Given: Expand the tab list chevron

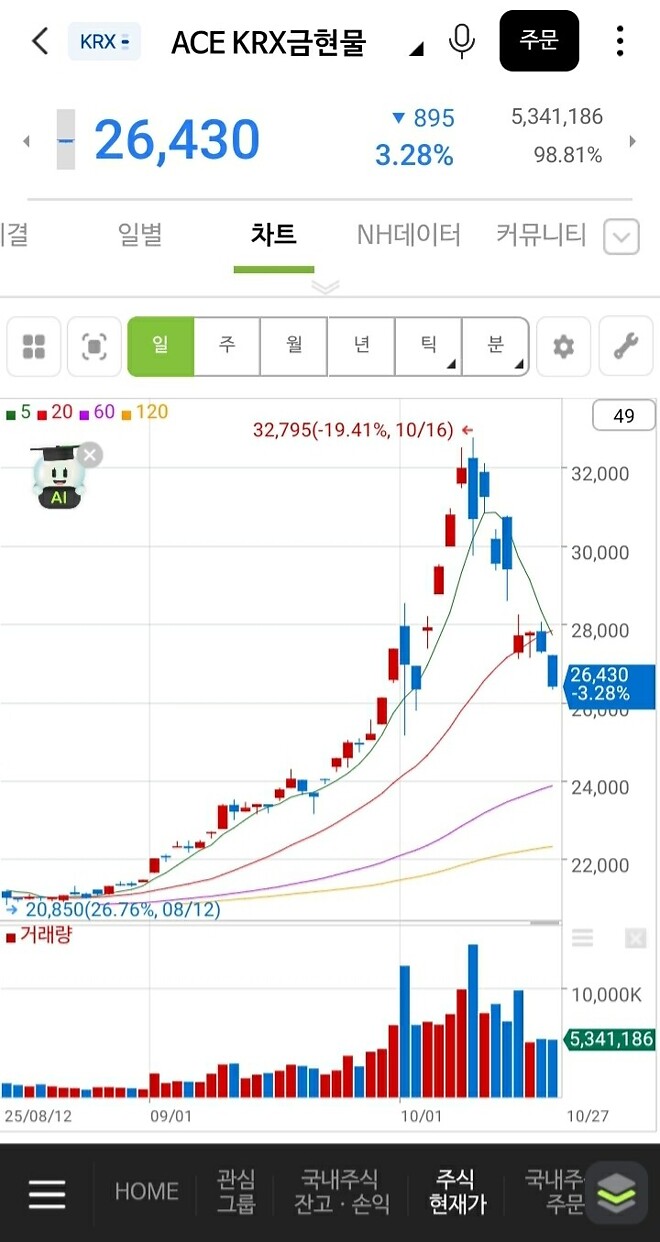Looking at the screenshot, I should (x=620, y=237).
